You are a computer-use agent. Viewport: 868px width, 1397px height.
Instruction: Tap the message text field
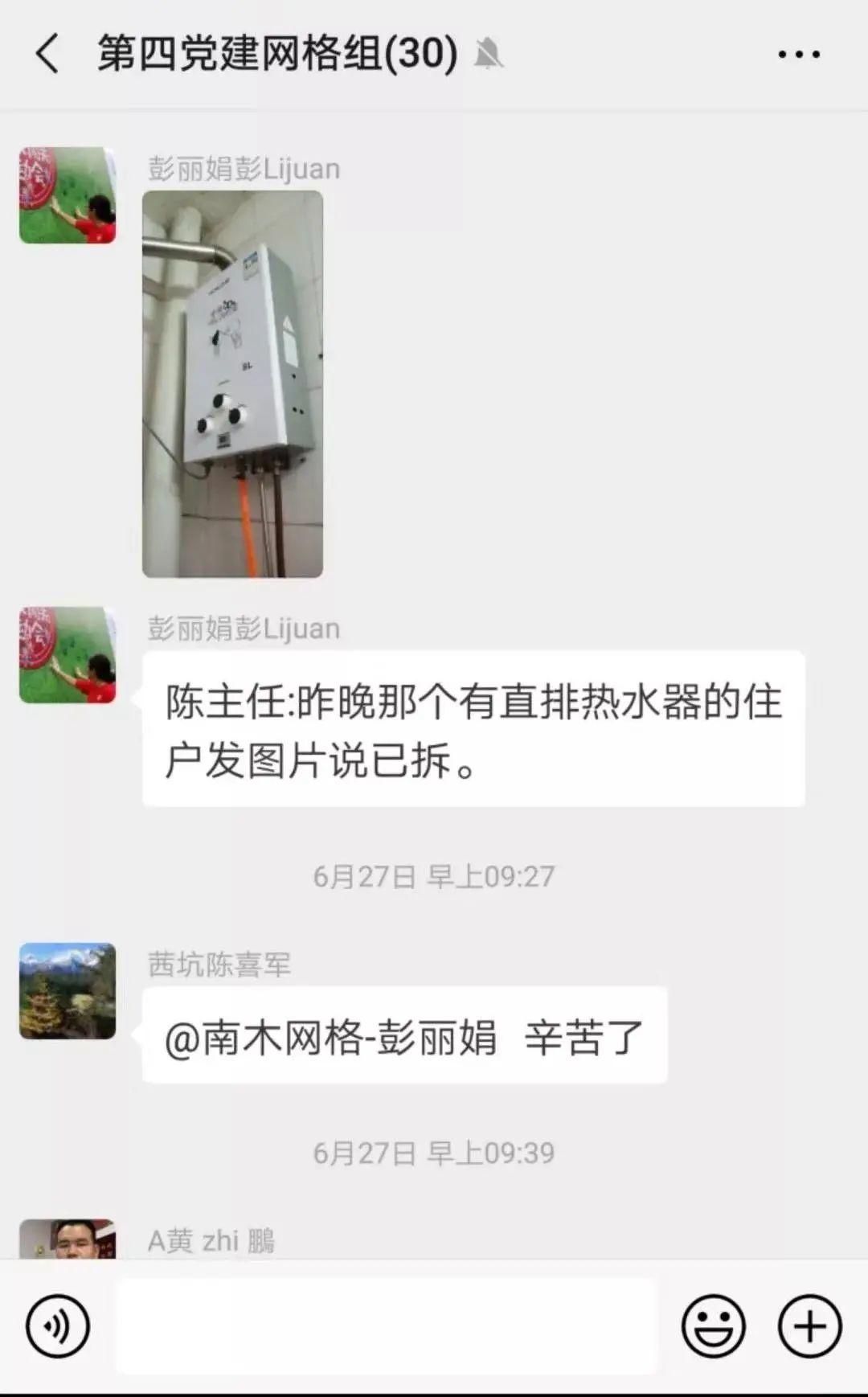(386, 1326)
